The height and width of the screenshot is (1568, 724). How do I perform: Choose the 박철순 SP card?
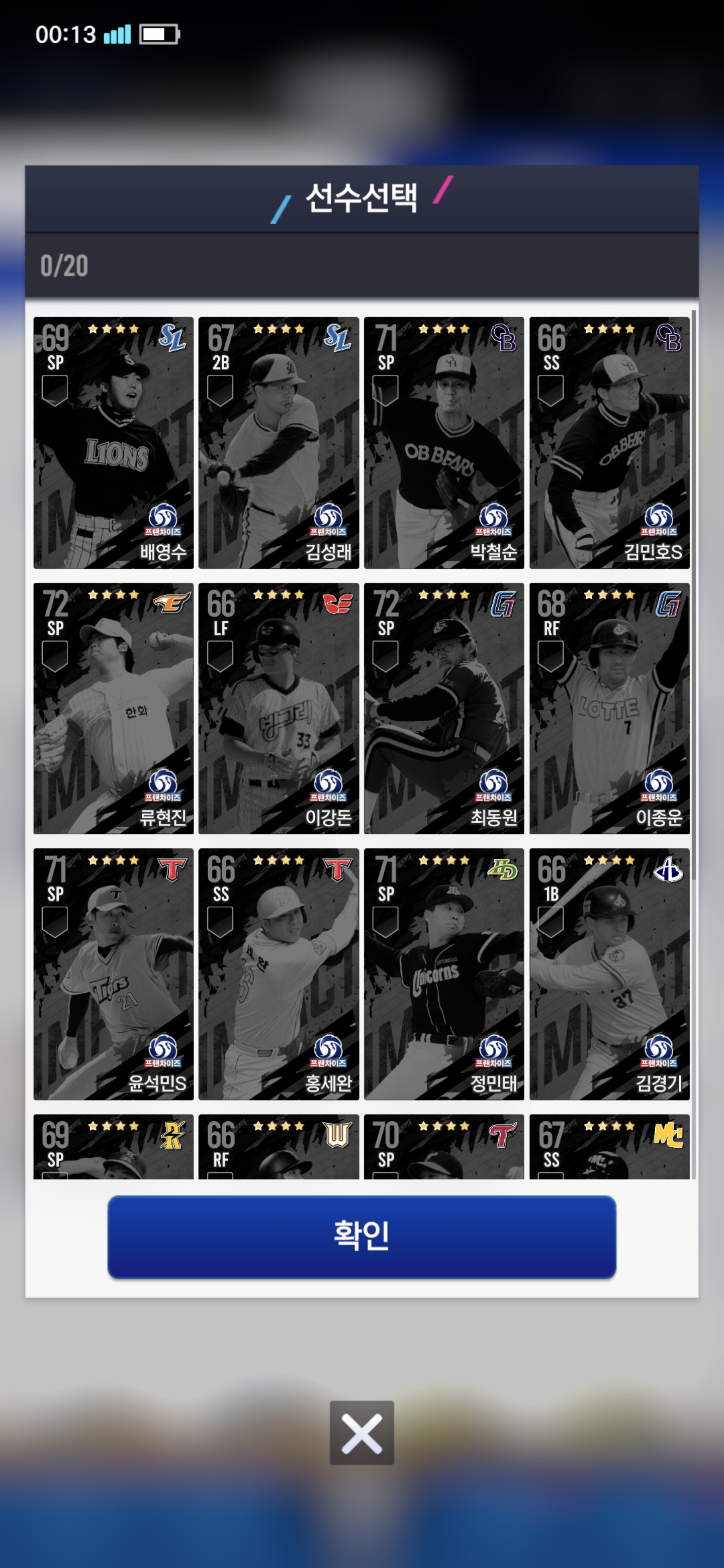point(444,443)
